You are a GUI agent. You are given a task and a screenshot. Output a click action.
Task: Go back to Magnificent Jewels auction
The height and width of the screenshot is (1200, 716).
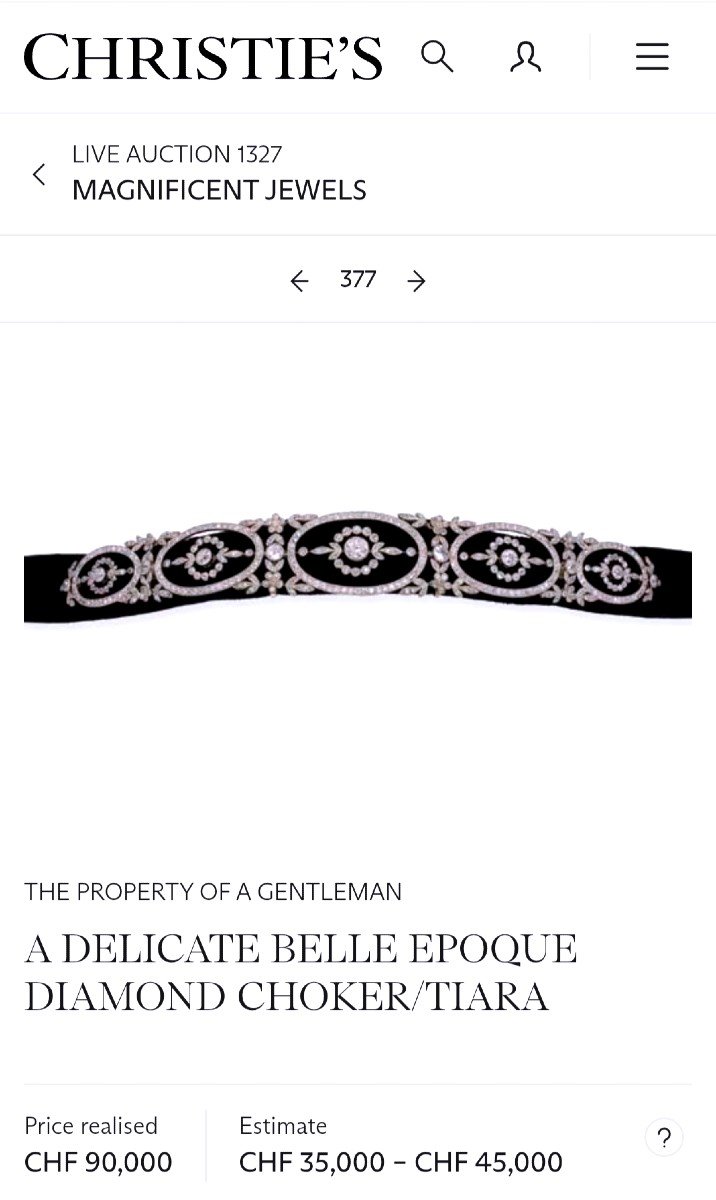coord(39,174)
